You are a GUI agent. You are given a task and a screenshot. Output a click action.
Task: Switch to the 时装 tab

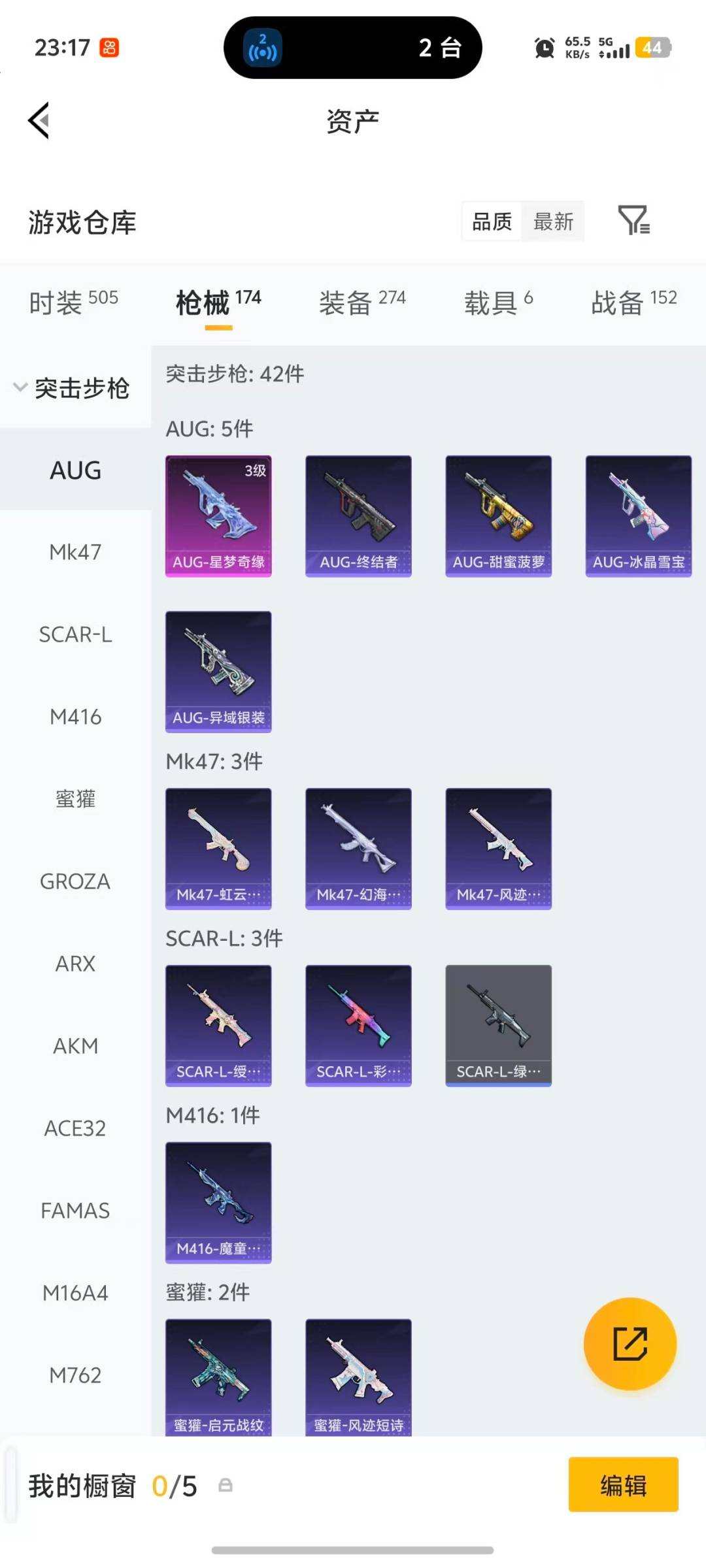point(73,302)
